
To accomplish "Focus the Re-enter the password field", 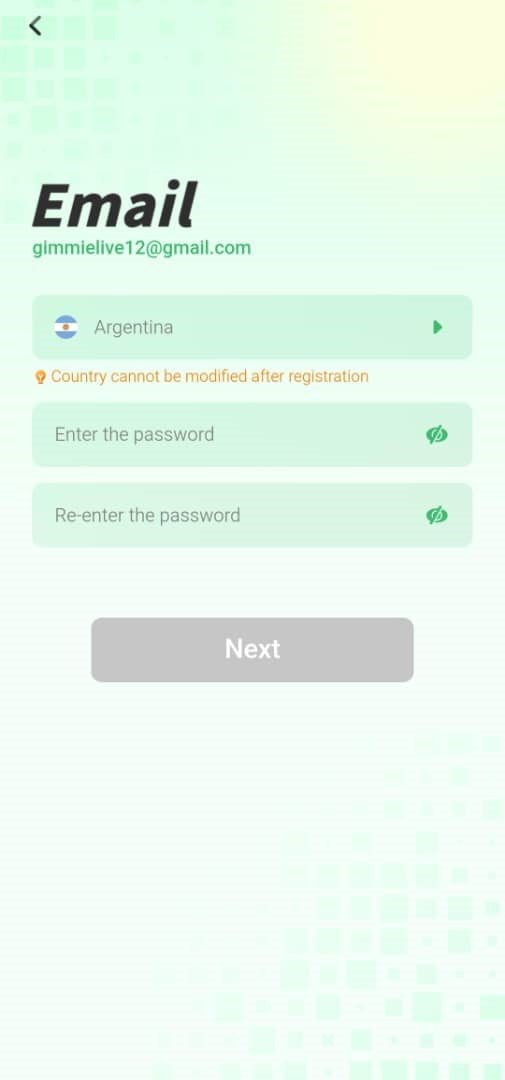I will pyautogui.click(x=252, y=515).
